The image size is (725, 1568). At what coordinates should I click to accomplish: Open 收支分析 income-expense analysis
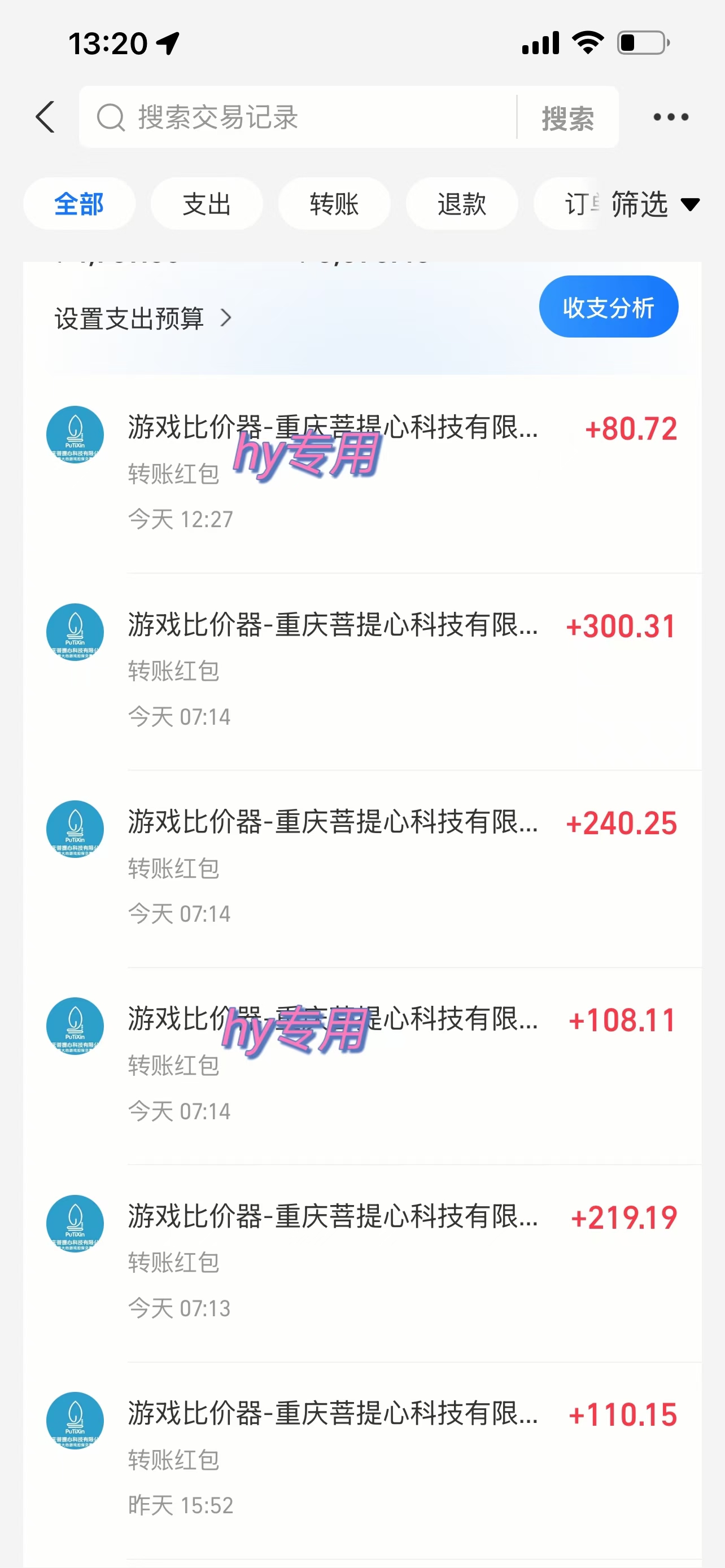(608, 306)
